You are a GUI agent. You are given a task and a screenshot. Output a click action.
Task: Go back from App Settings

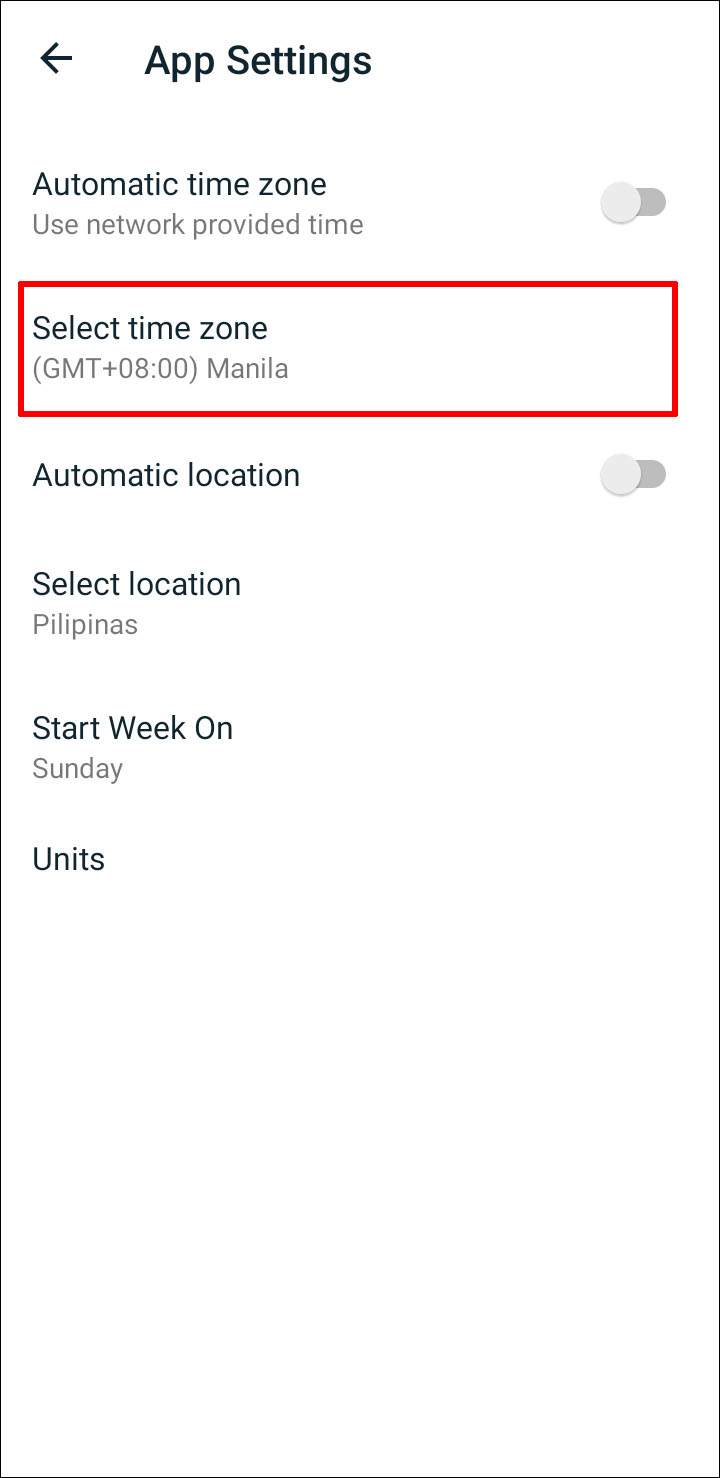pos(56,59)
